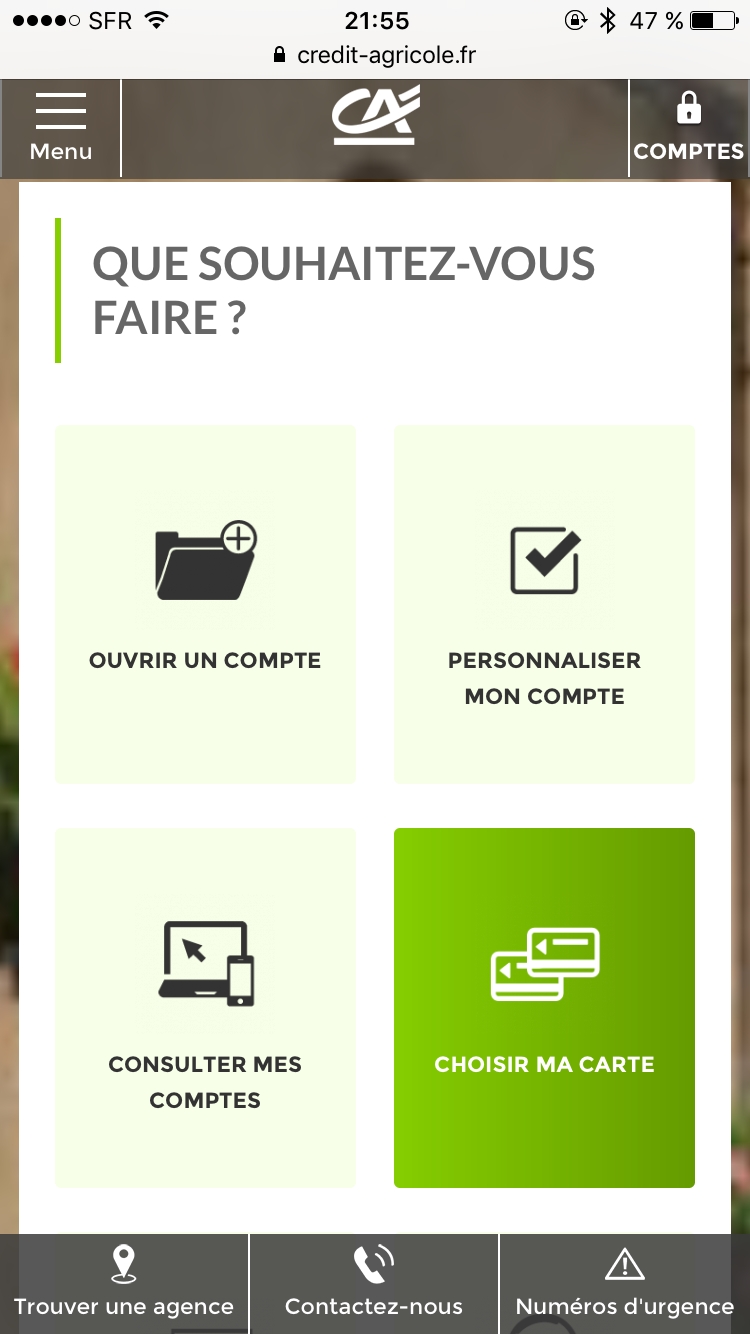Tap Trouver une agence

(124, 1284)
